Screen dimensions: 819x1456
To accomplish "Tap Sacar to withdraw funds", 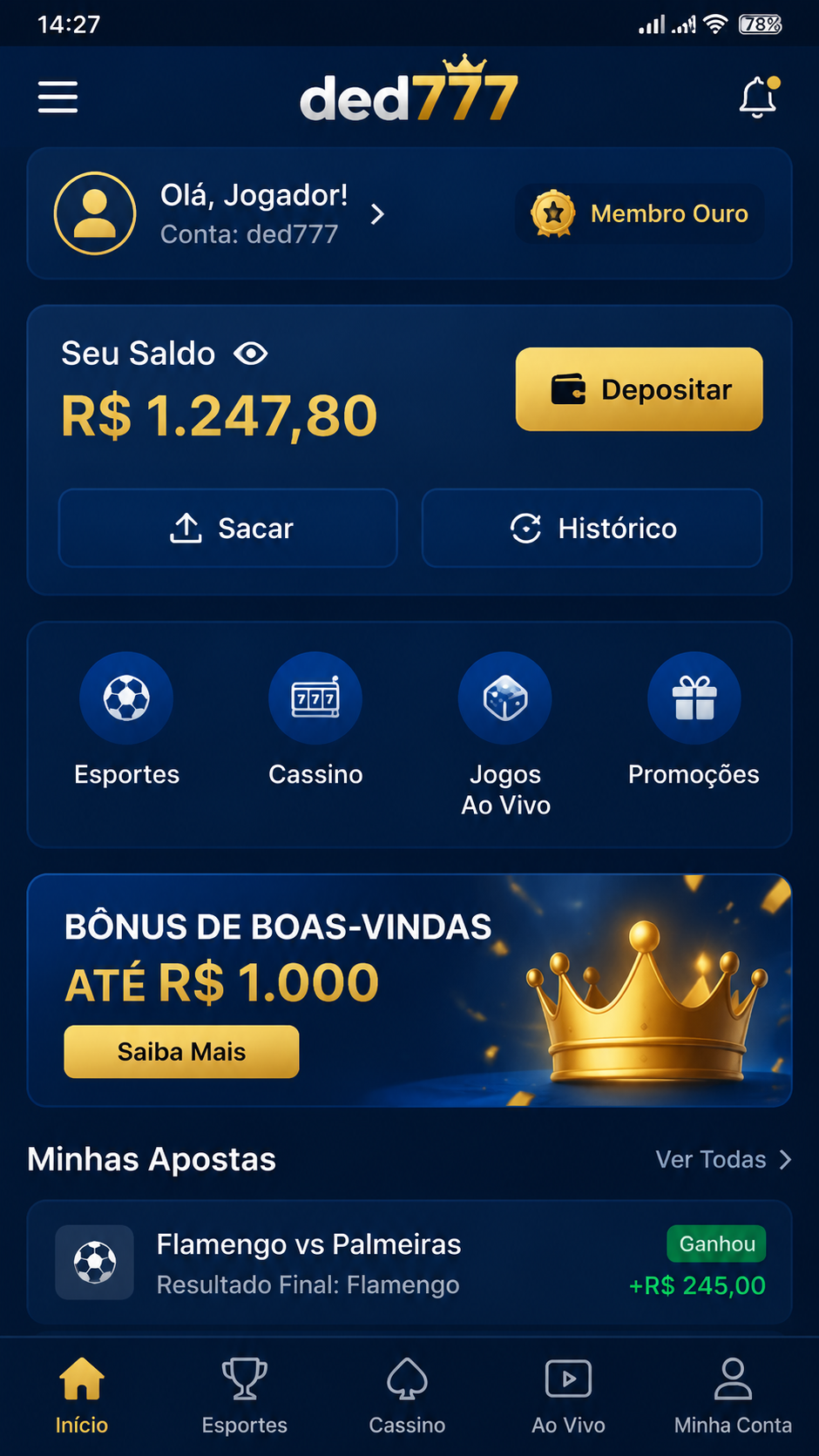I will pyautogui.click(x=228, y=528).
